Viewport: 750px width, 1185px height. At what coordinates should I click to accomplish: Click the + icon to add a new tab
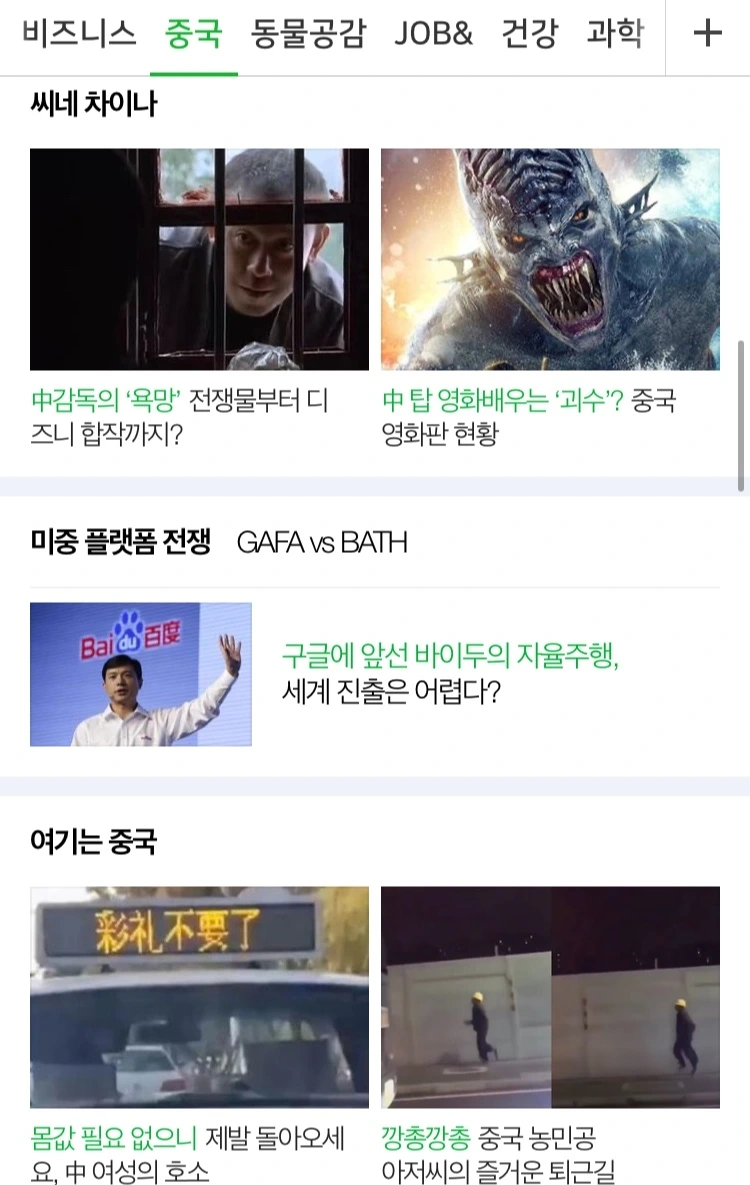tap(710, 32)
